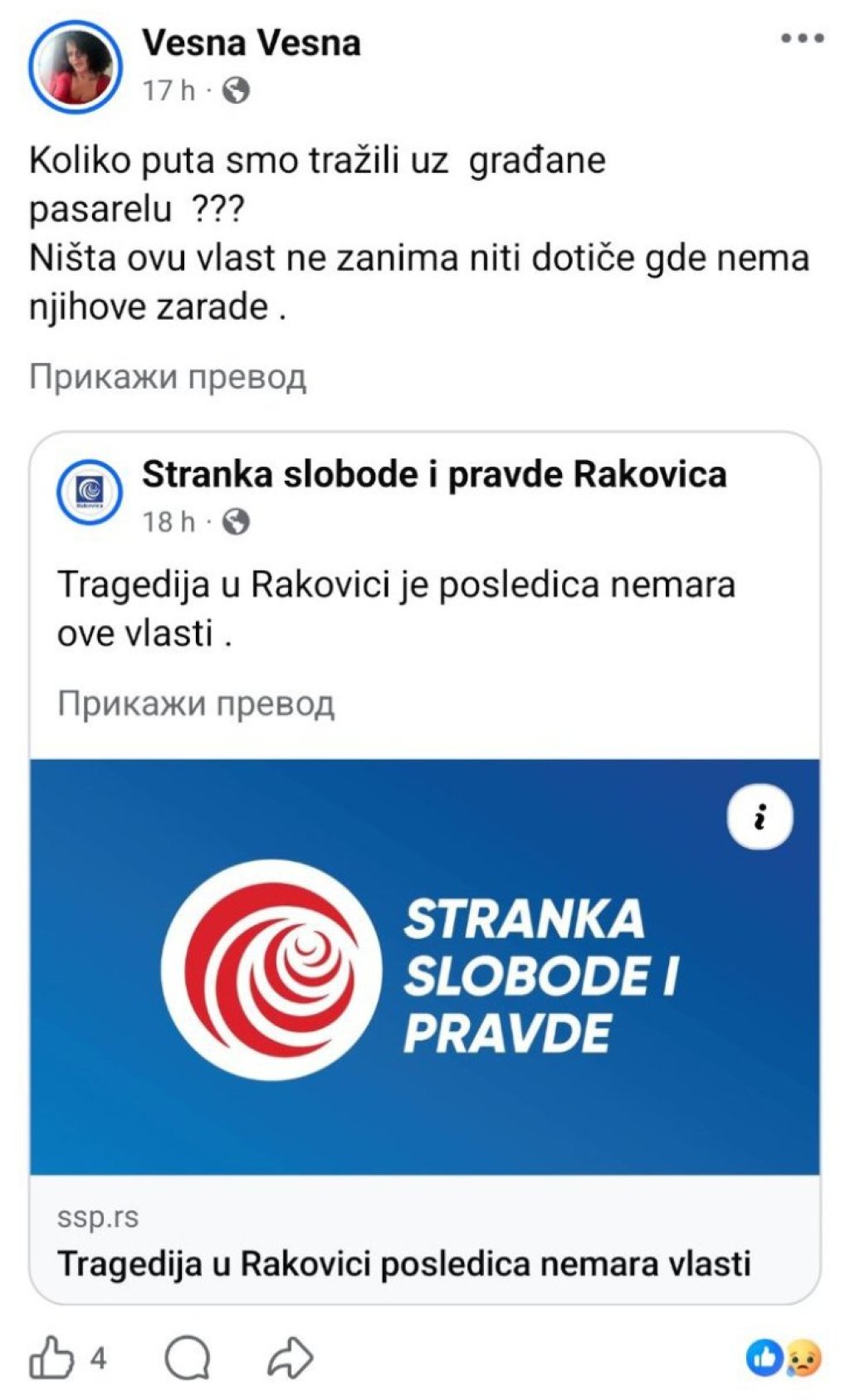This screenshot has width=850, height=1400.
Task: Like Vesna Vesna's post
Action: tap(51, 1358)
